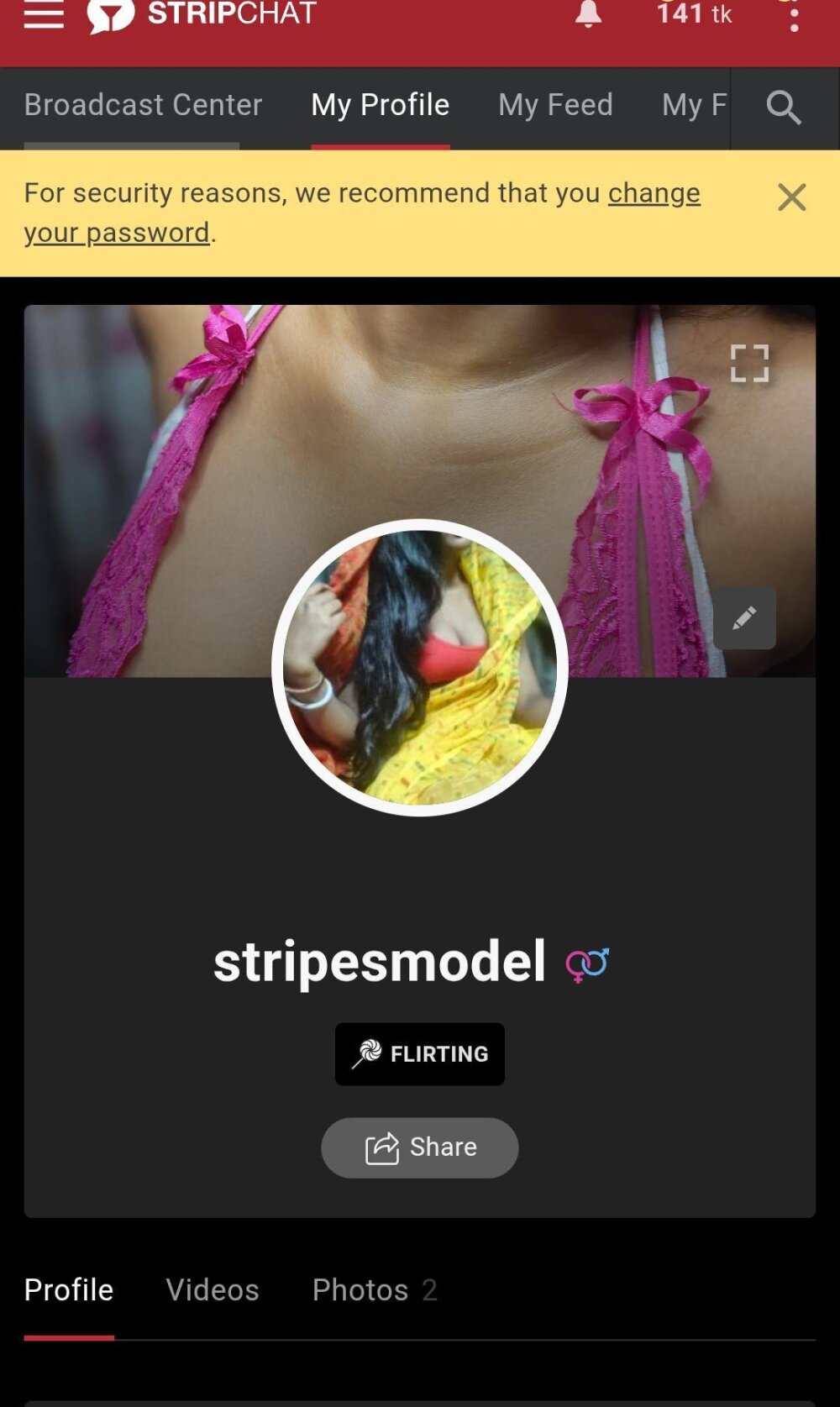Share the stripesmodel profile

(x=420, y=1147)
